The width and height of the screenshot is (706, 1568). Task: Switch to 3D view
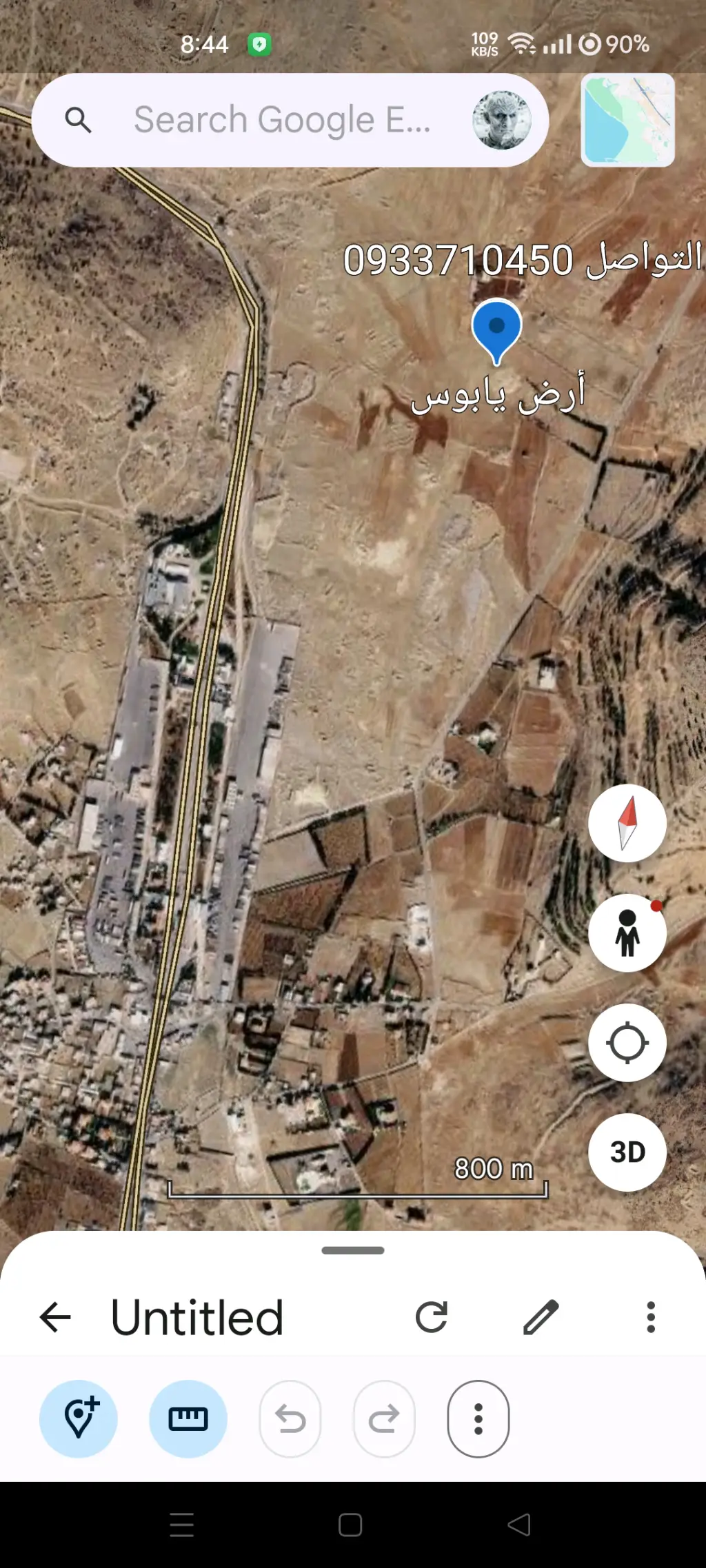[x=627, y=1152]
